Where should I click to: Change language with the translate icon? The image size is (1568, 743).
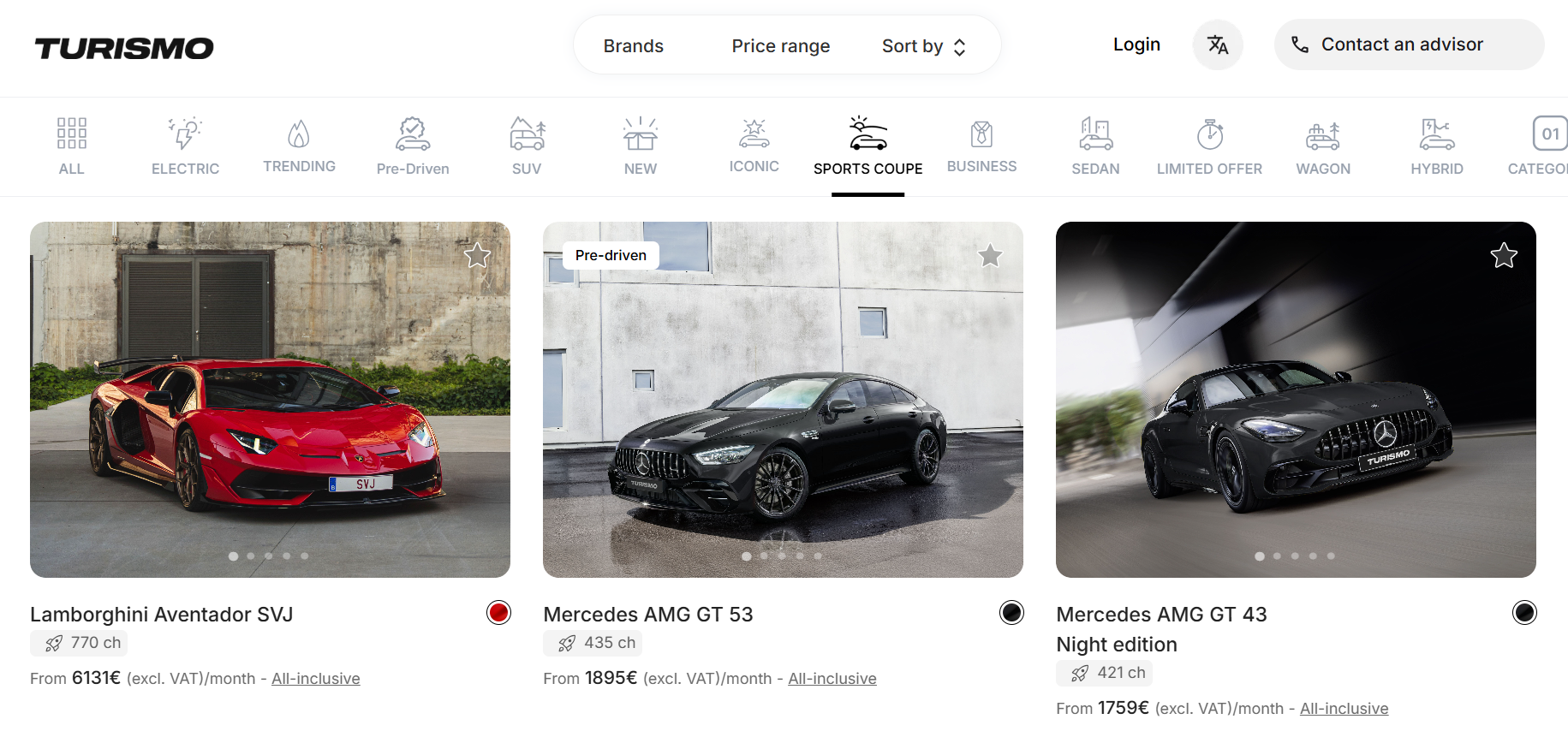[x=1217, y=45]
